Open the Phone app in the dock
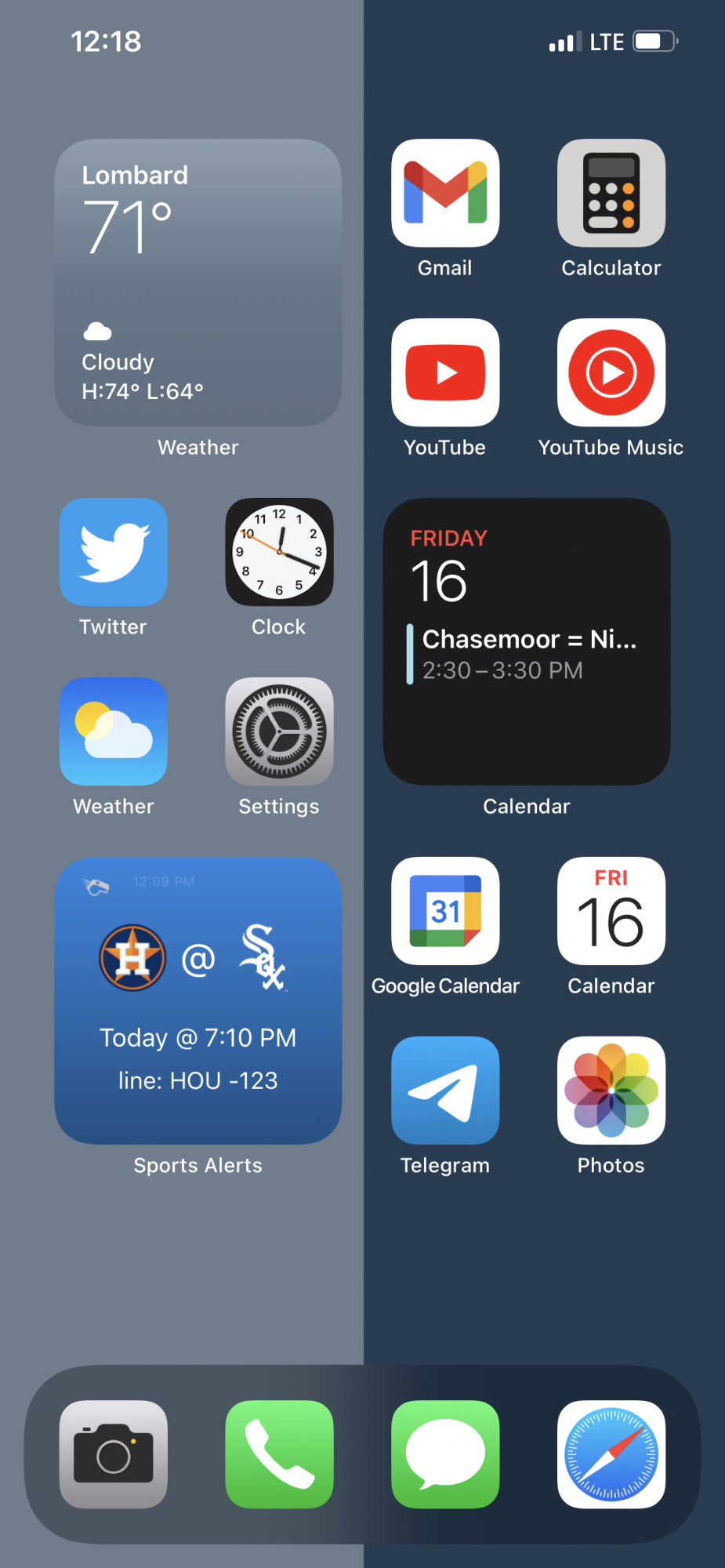 [x=279, y=1454]
